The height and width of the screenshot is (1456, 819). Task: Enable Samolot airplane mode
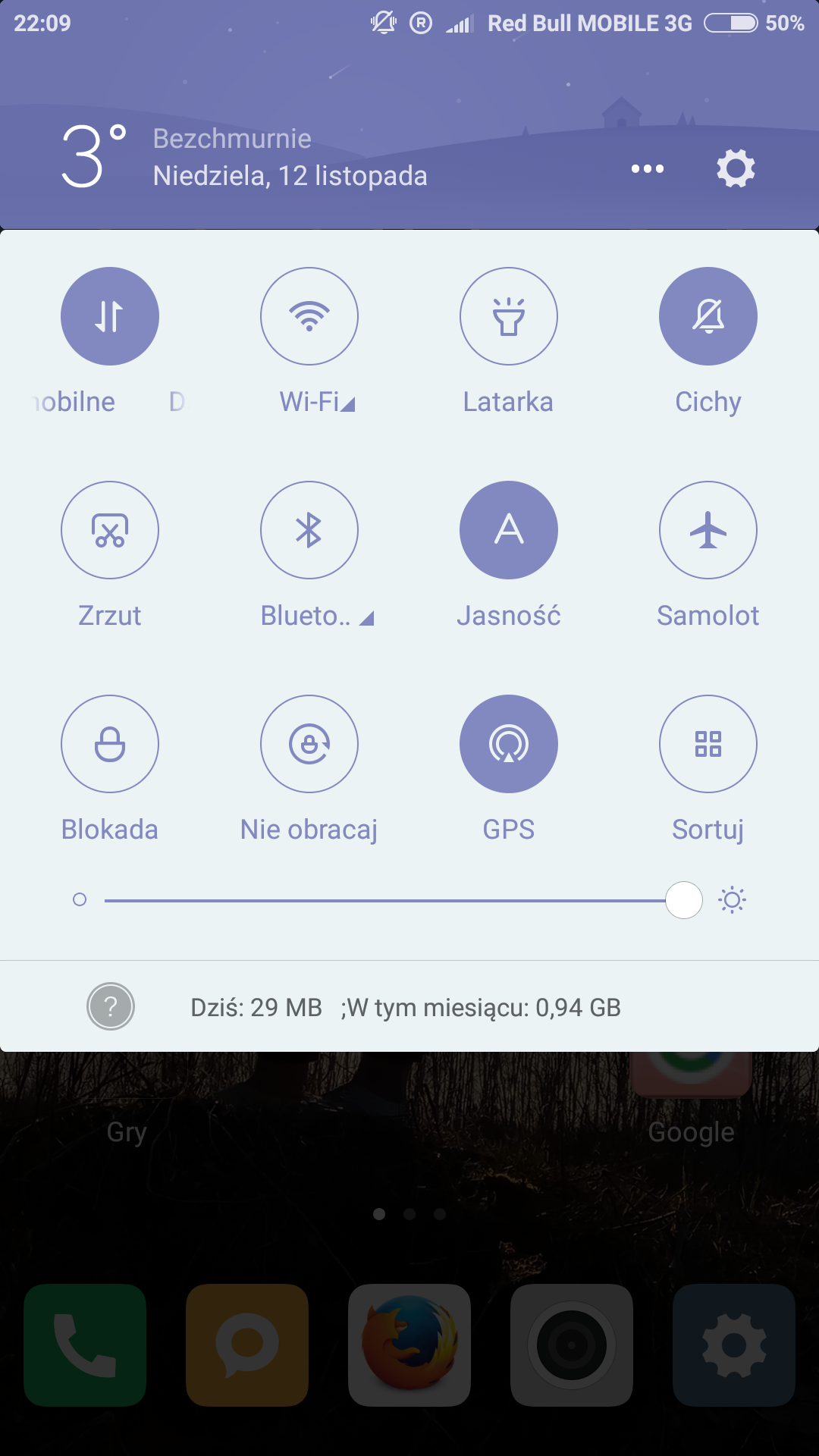(x=708, y=530)
